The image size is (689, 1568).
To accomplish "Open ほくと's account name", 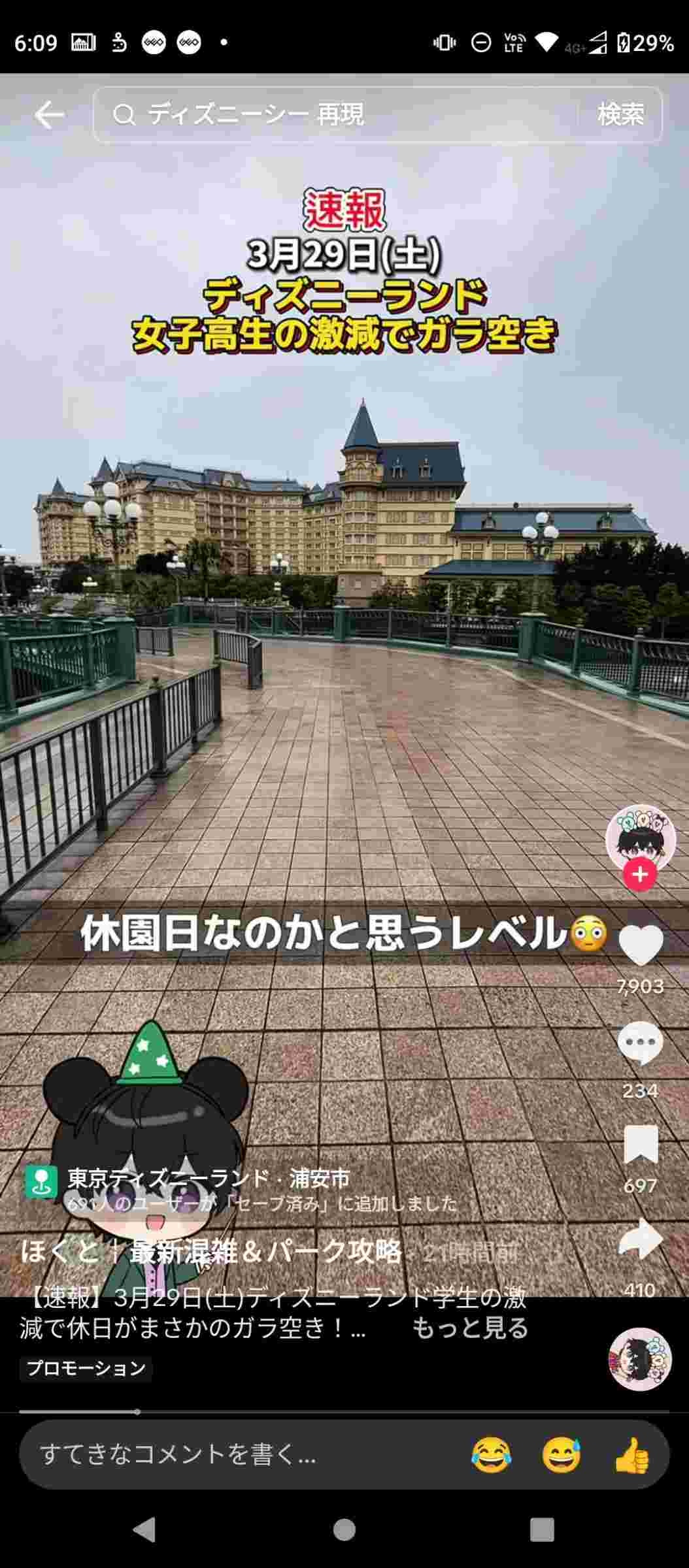I will [210, 1251].
